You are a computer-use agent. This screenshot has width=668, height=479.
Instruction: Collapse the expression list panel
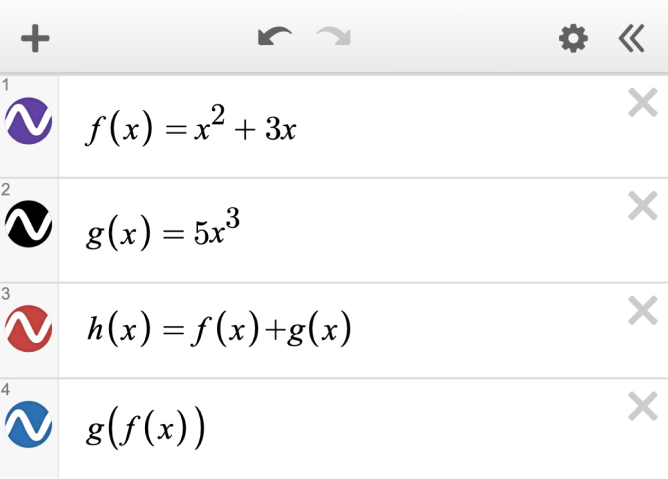pos(631,39)
